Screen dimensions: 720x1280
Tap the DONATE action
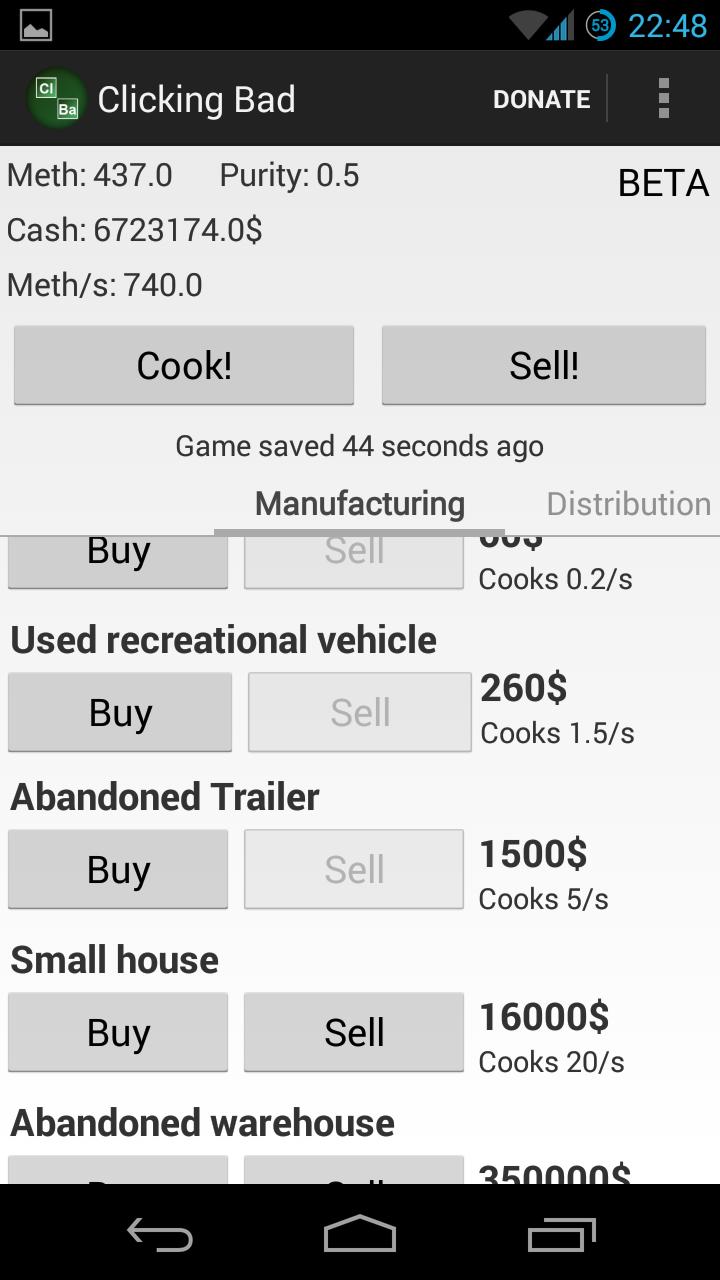(541, 99)
